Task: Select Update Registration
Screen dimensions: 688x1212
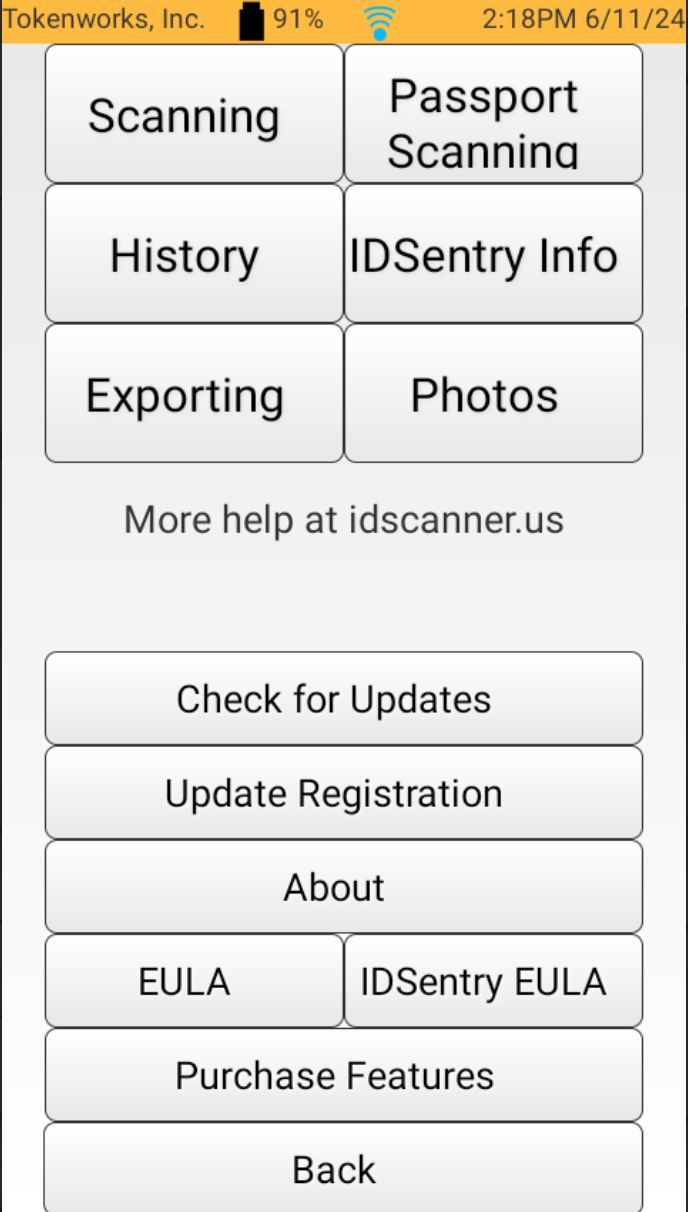Action: click(x=344, y=793)
